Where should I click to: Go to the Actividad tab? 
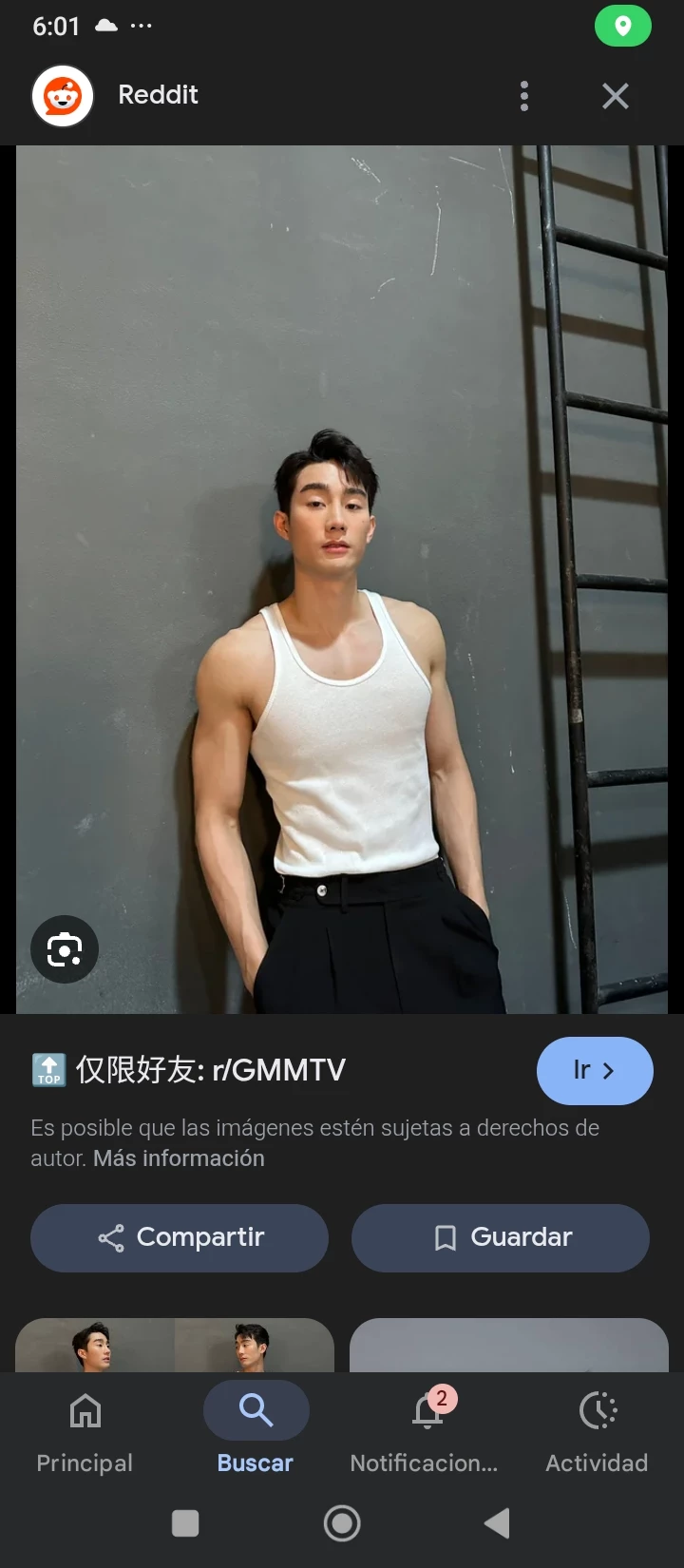[597, 1427]
